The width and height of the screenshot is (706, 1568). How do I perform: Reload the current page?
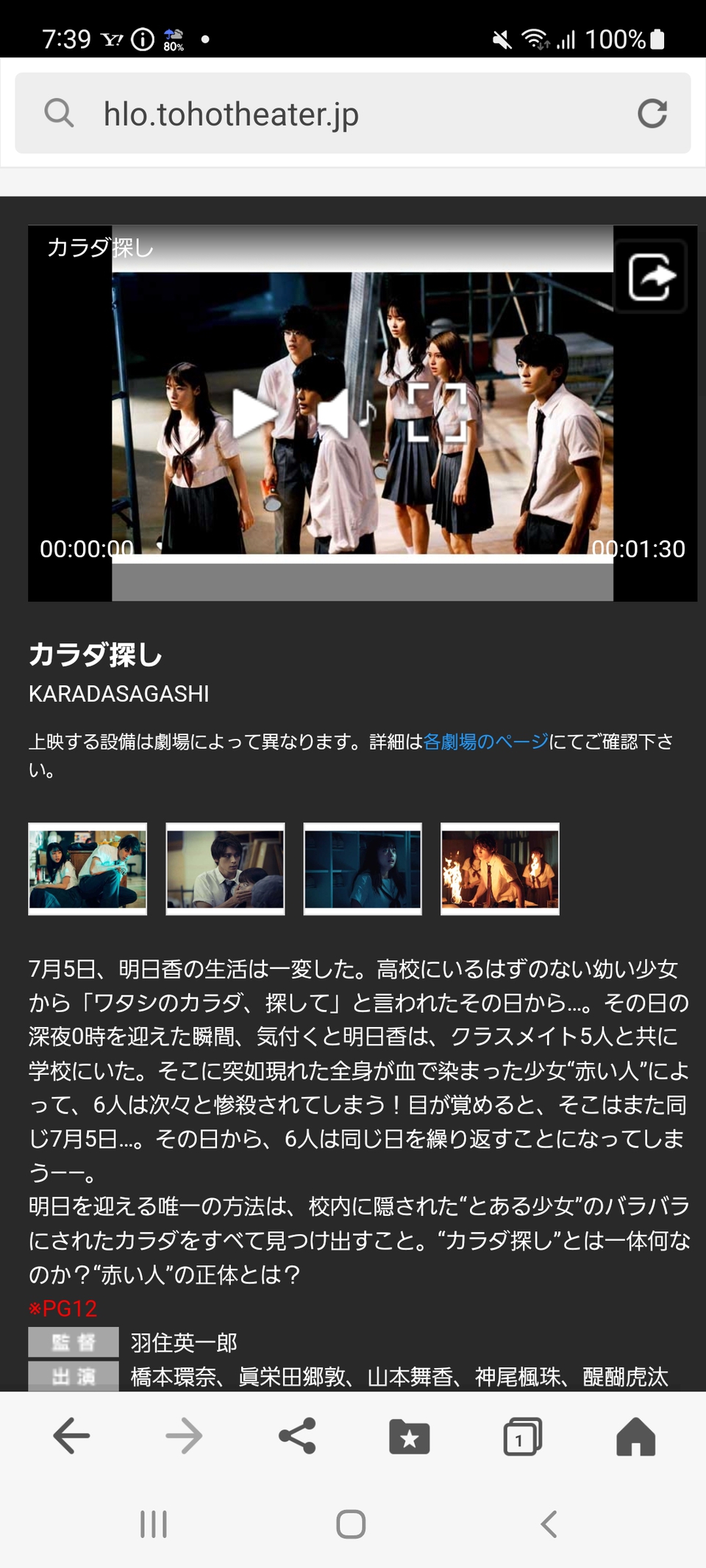[652, 113]
